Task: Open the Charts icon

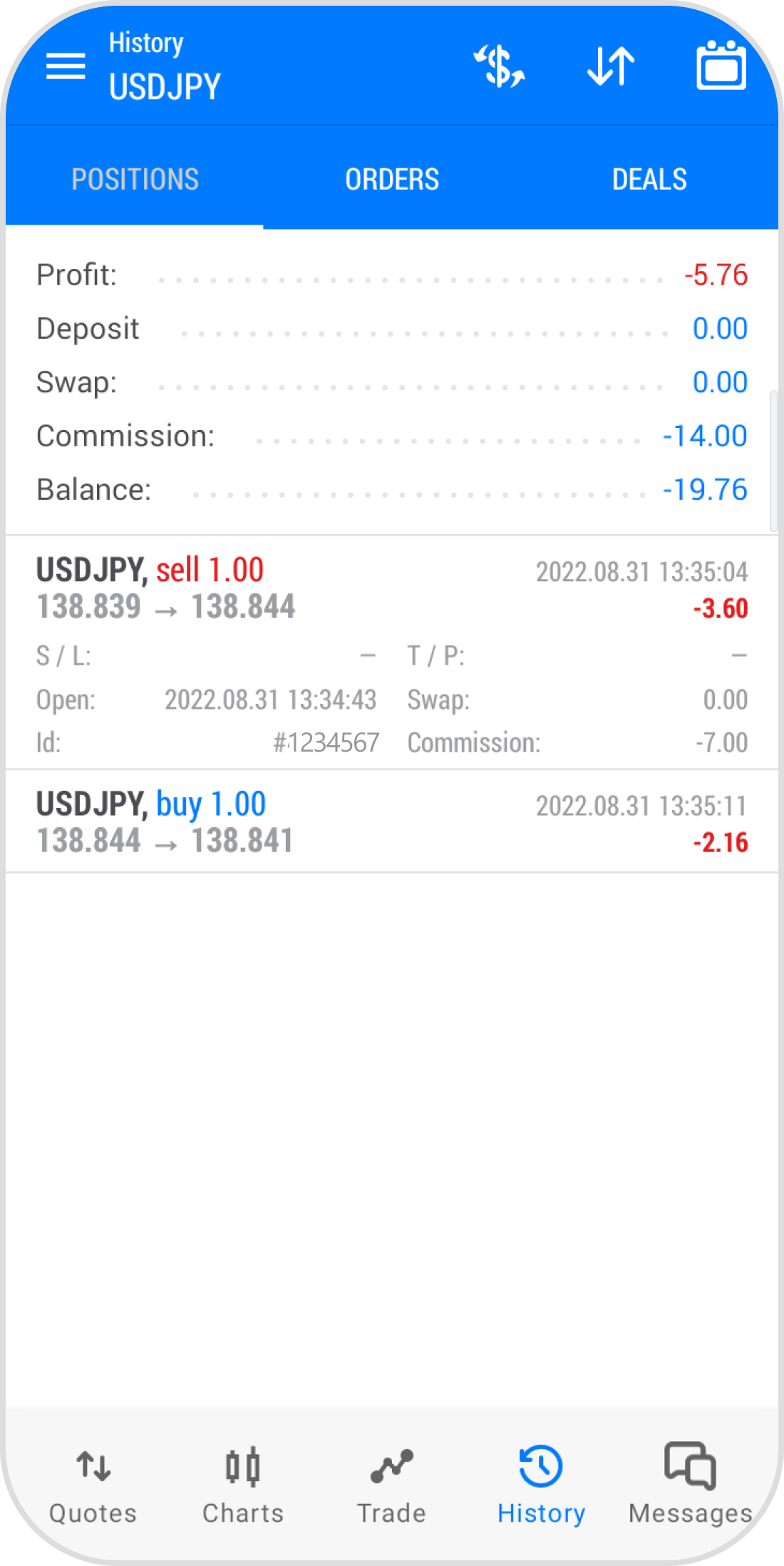Action: (x=243, y=1469)
